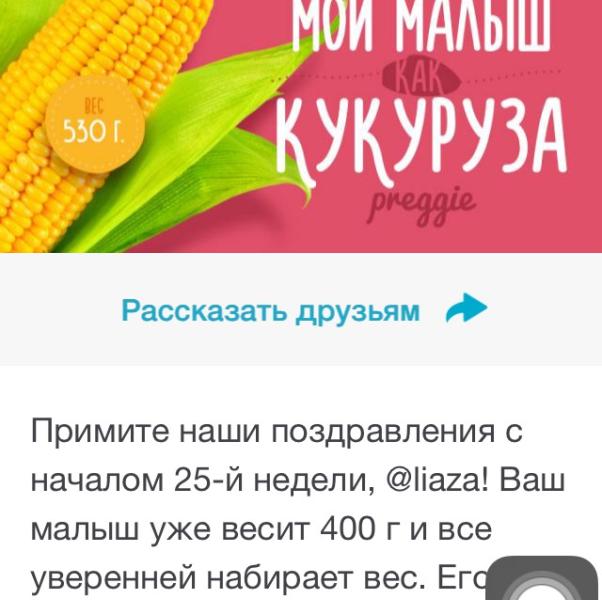
Task: Tap Рассказать друзьям share button
Action: coord(303,309)
